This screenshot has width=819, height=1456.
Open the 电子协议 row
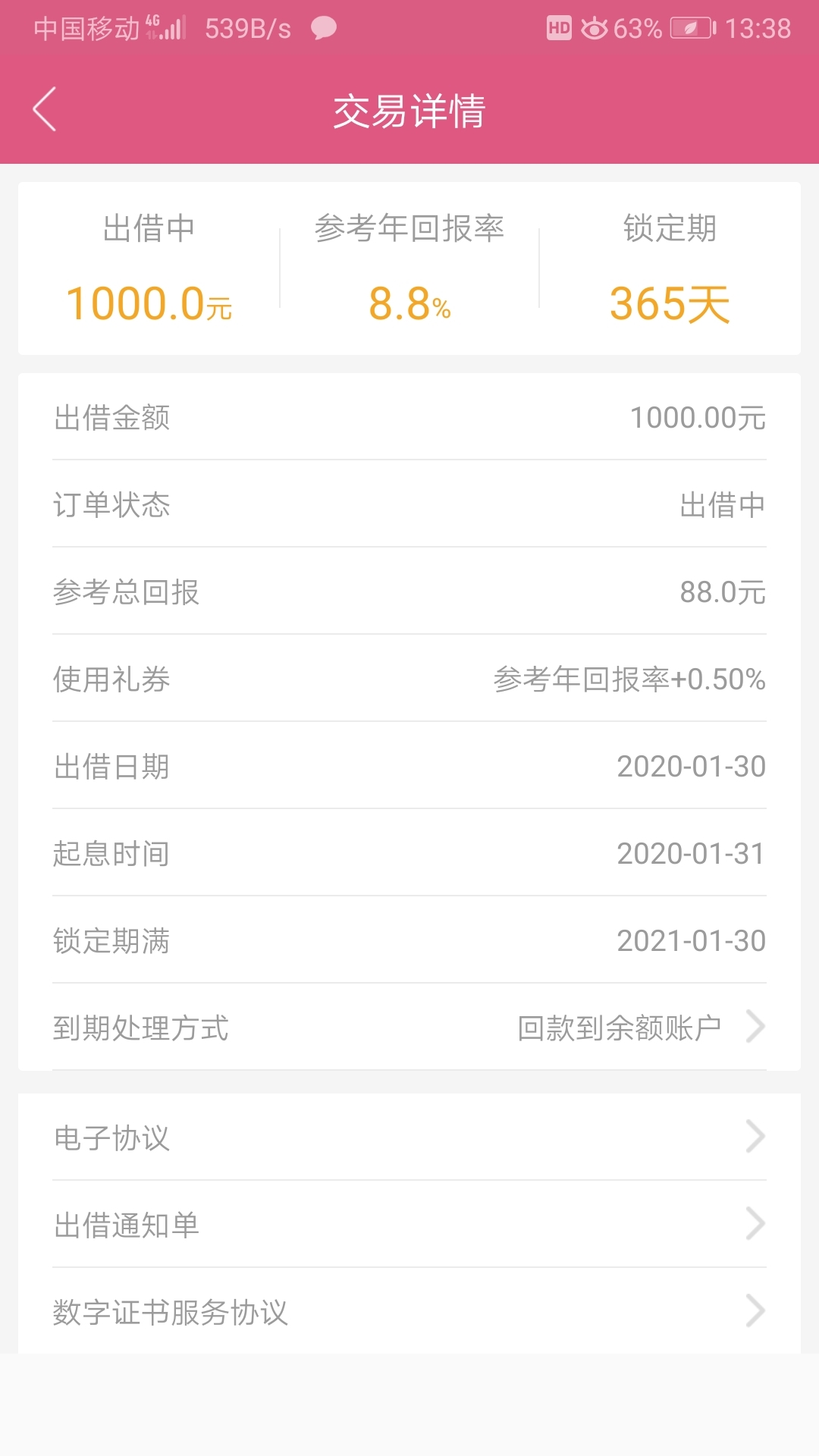click(x=409, y=1137)
